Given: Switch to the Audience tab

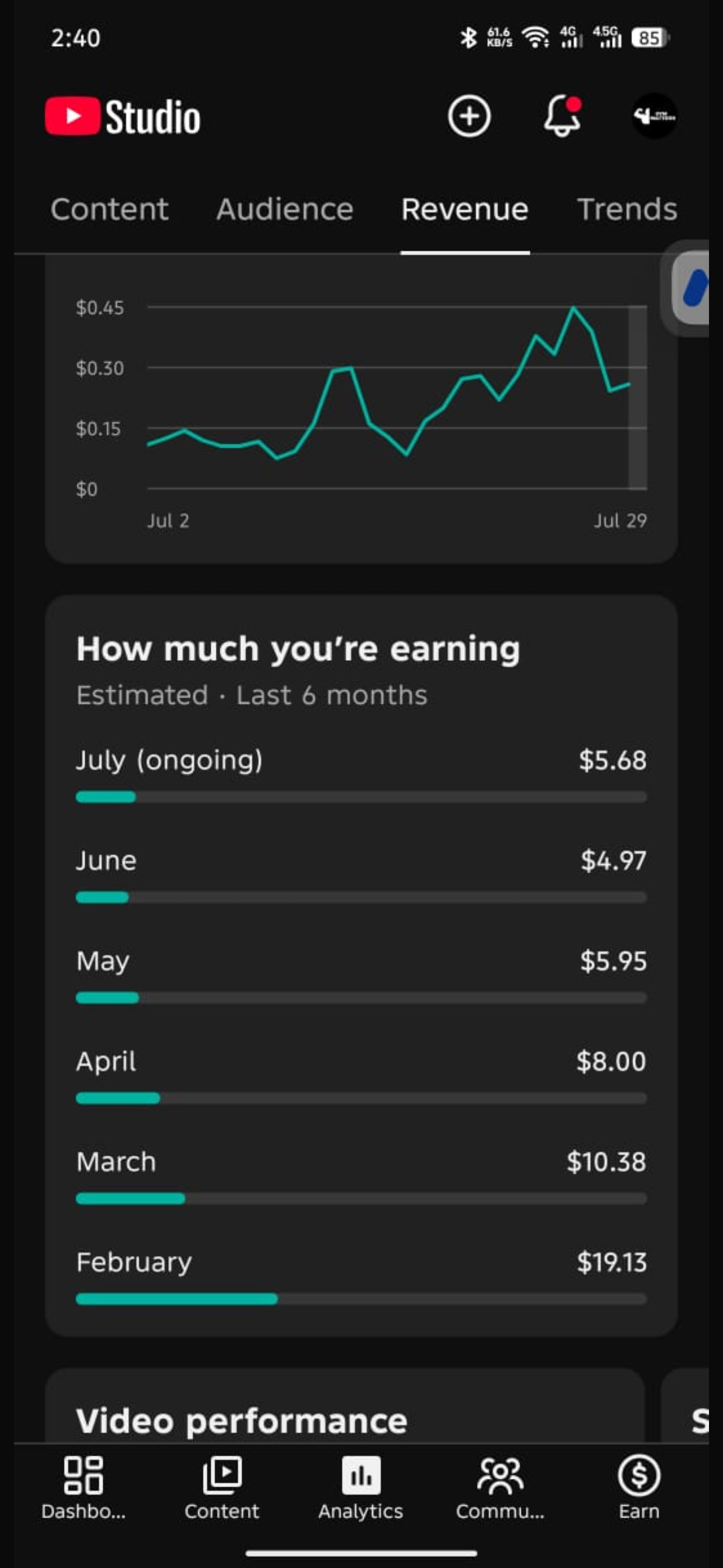Looking at the screenshot, I should tap(285, 209).
